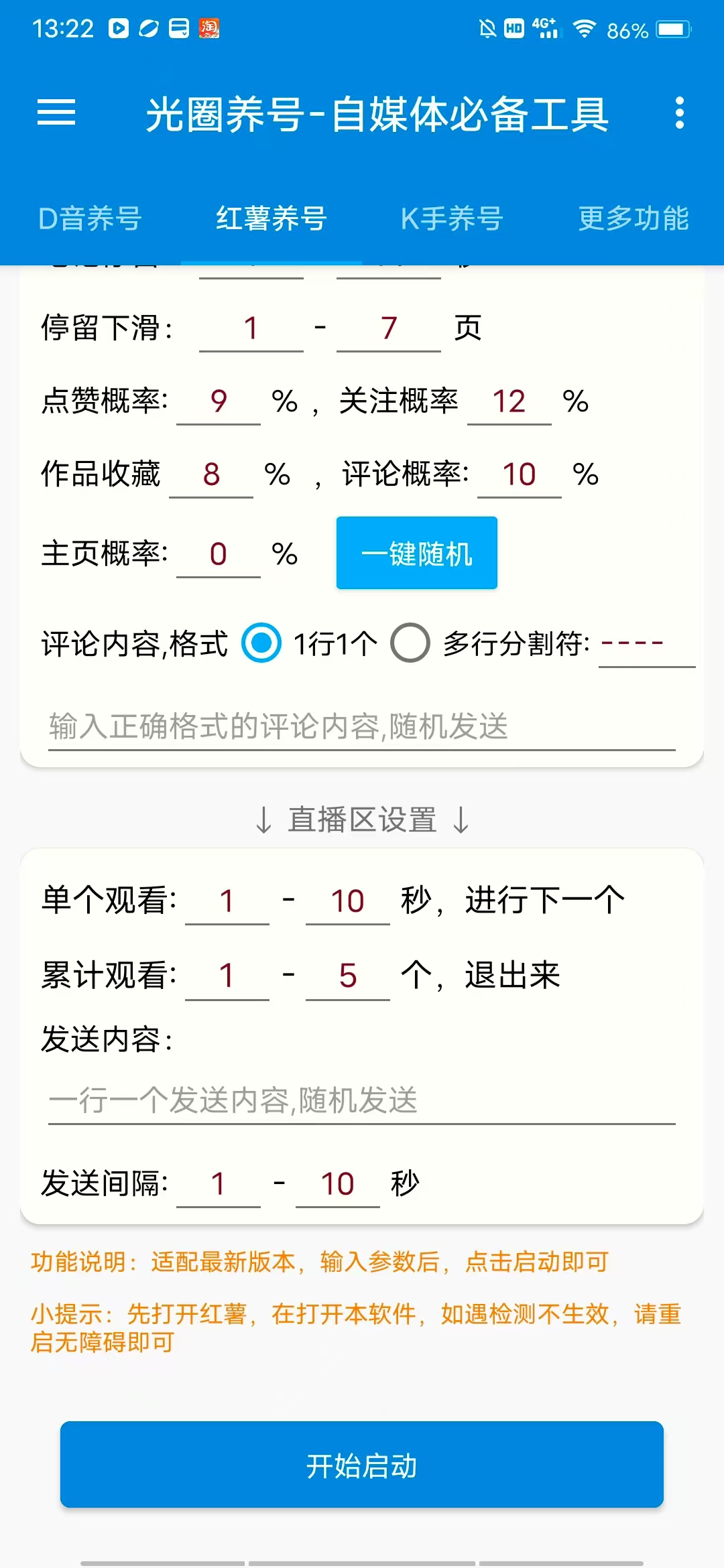
Task: Focus the 发送内容 live message field
Action: [362, 1101]
